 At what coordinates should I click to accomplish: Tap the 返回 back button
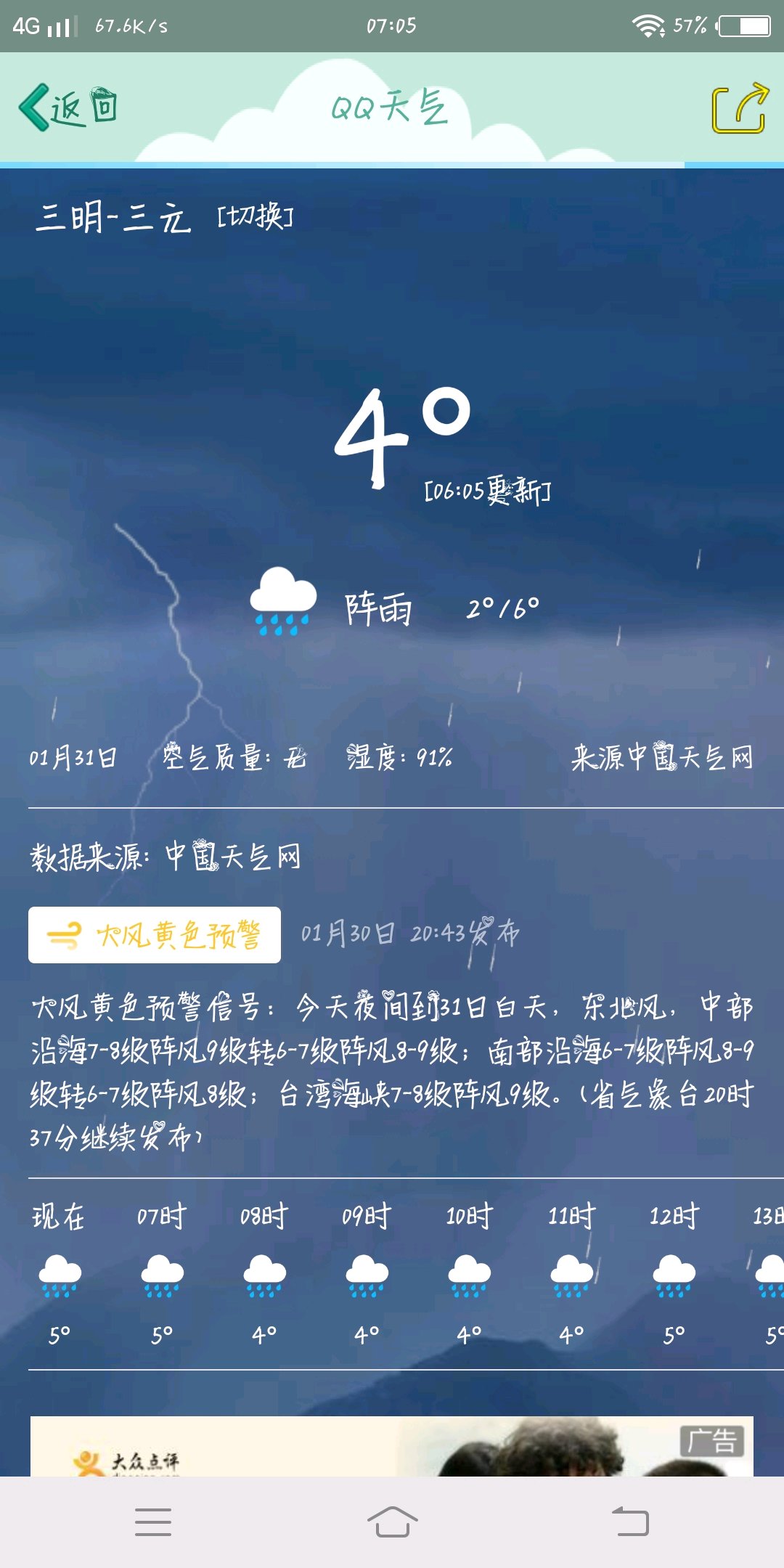pyautogui.click(x=68, y=108)
